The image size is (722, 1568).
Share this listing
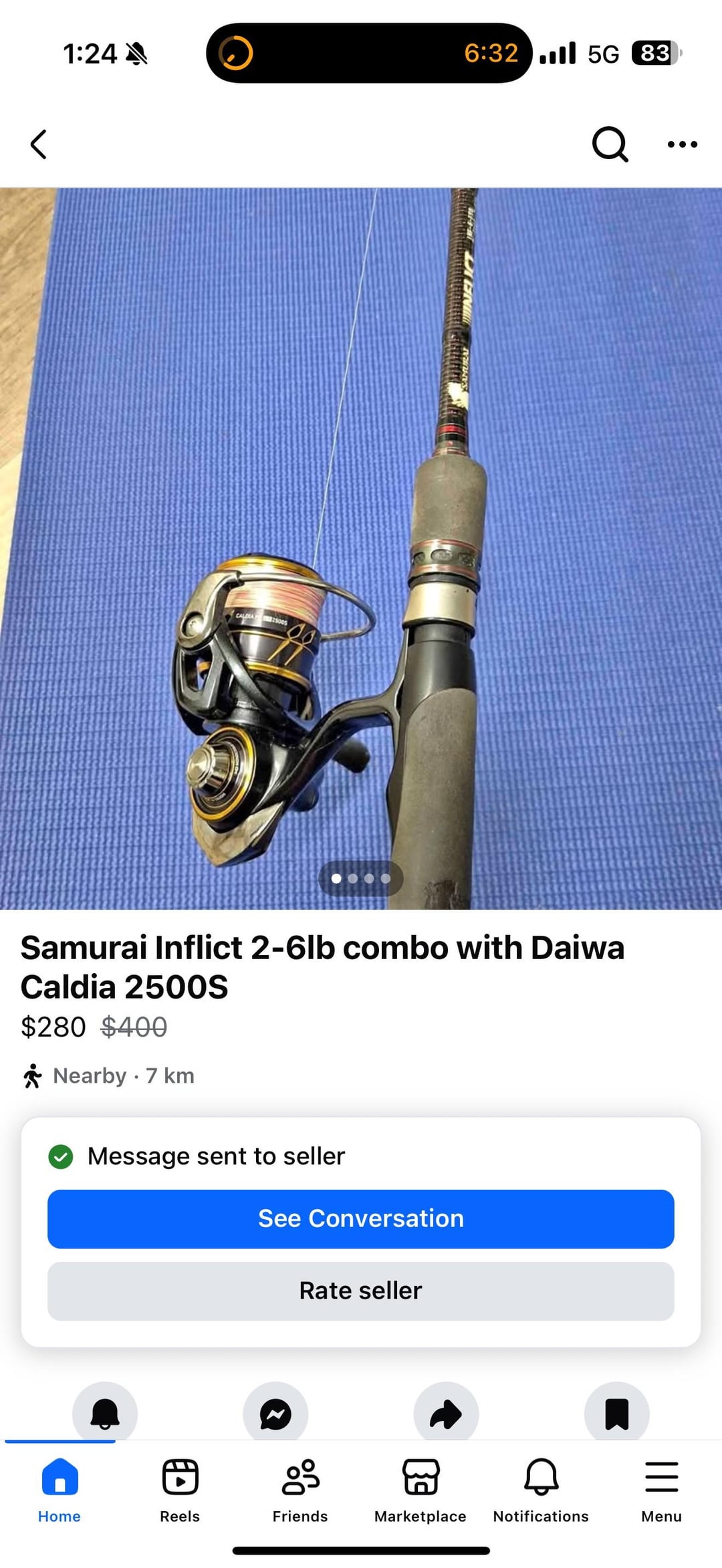pyautogui.click(x=446, y=1413)
